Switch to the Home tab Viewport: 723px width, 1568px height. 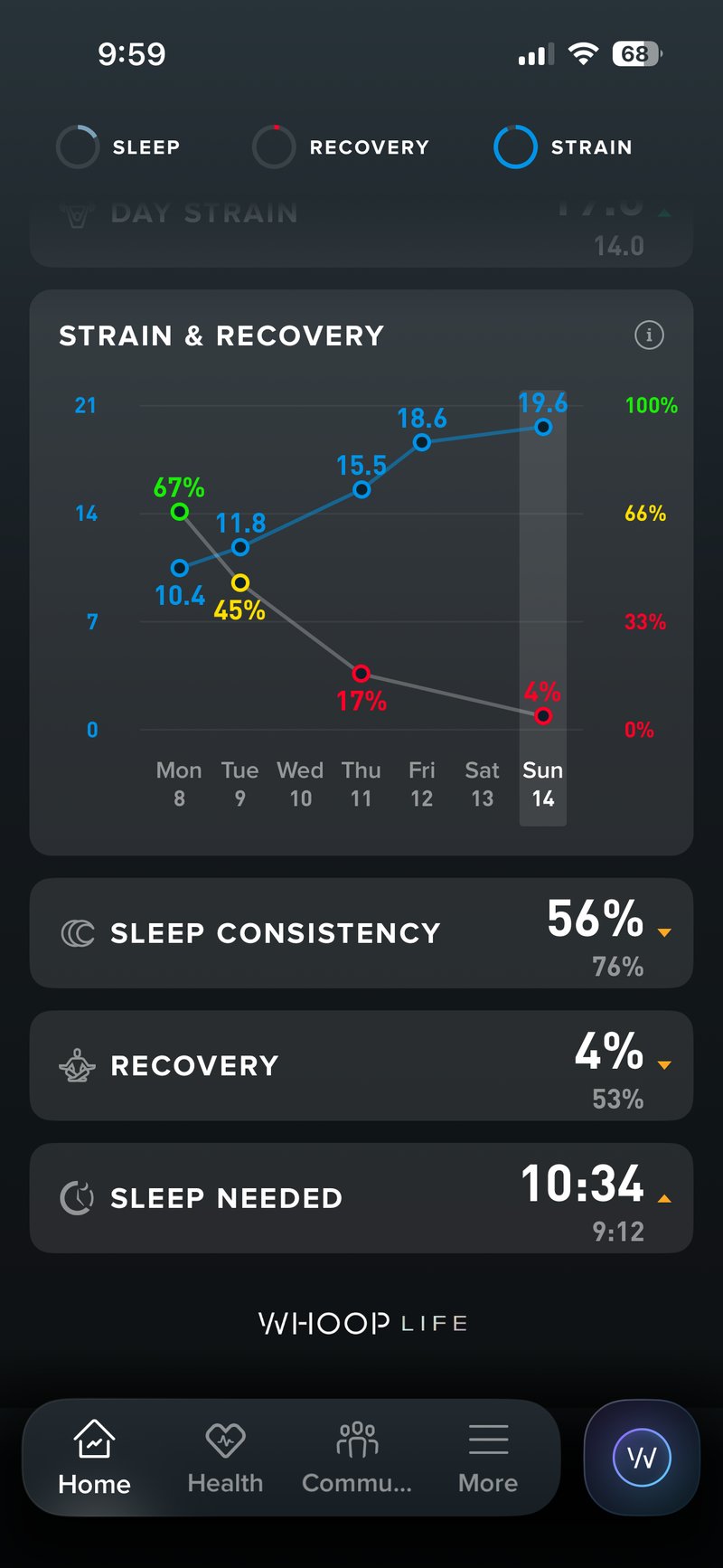coord(94,1458)
